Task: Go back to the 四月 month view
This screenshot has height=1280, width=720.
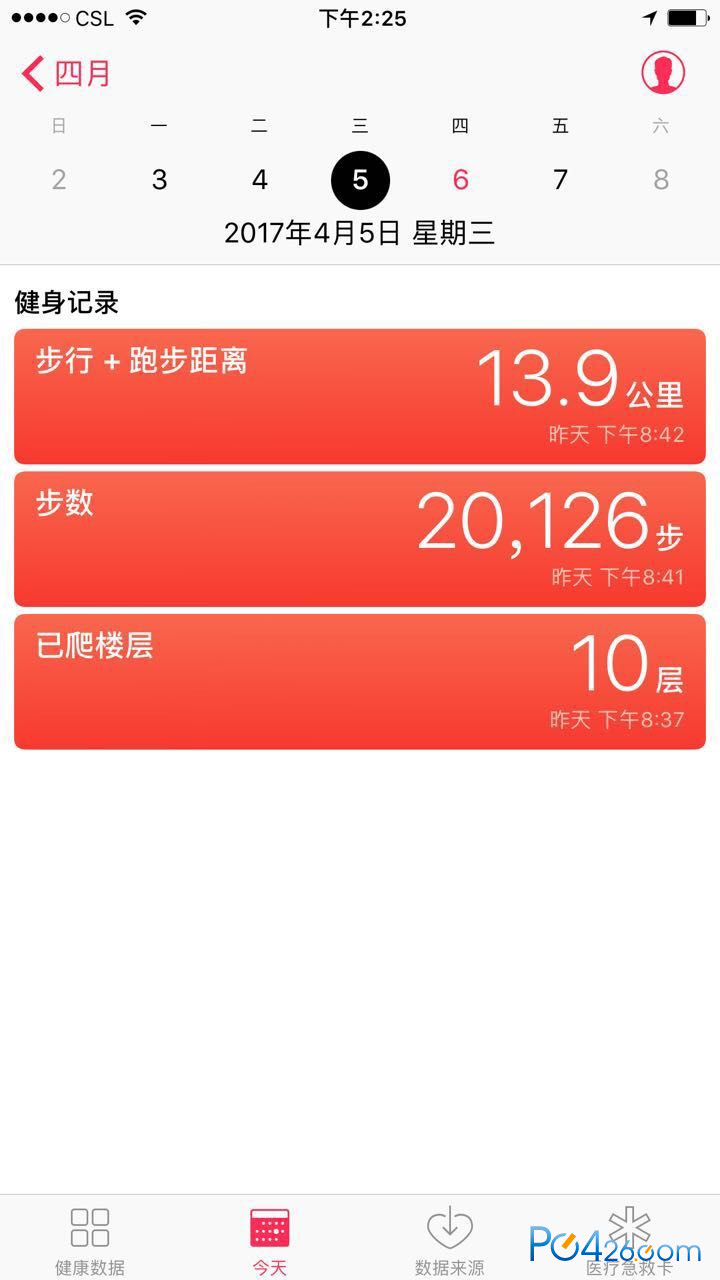Action: [x=66, y=74]
